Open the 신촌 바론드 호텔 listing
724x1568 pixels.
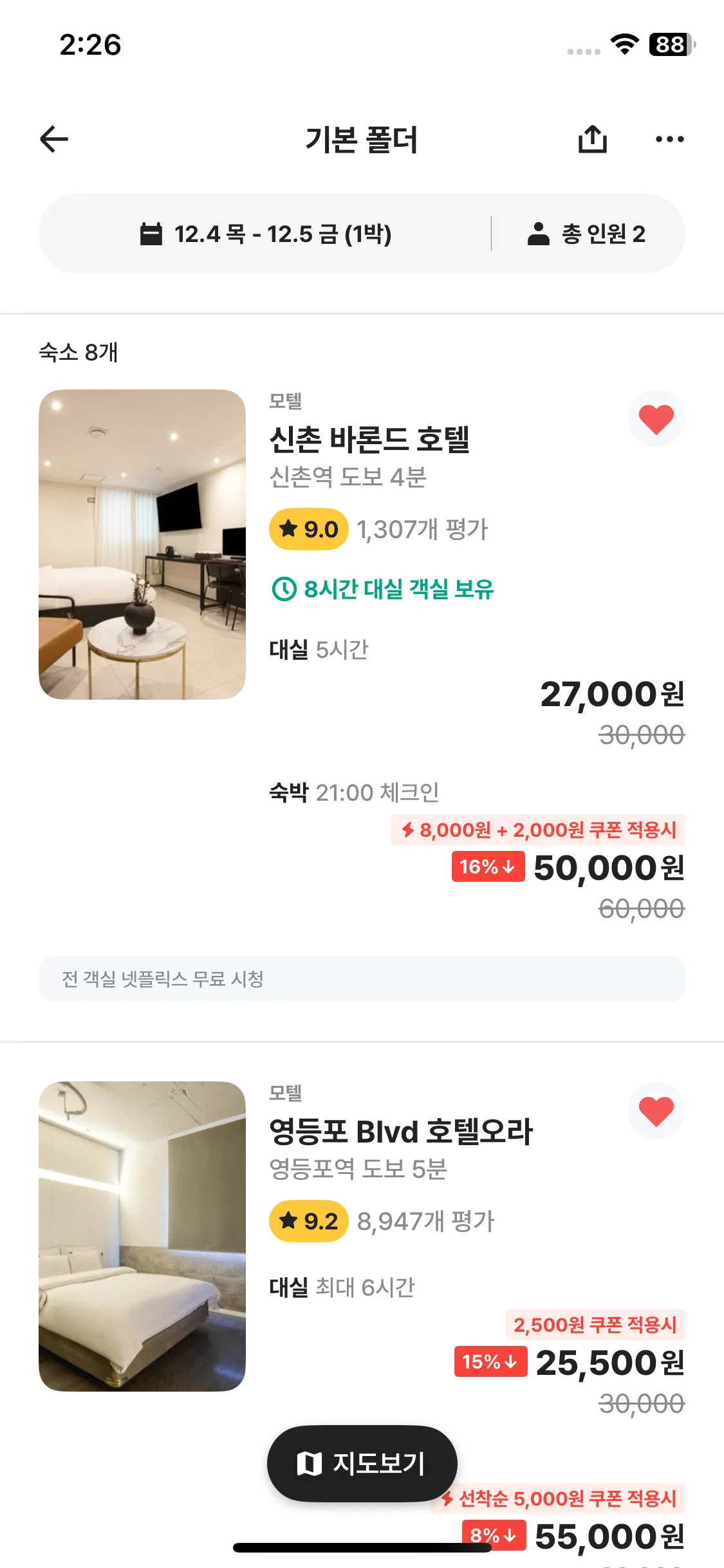tap(369, 440)
